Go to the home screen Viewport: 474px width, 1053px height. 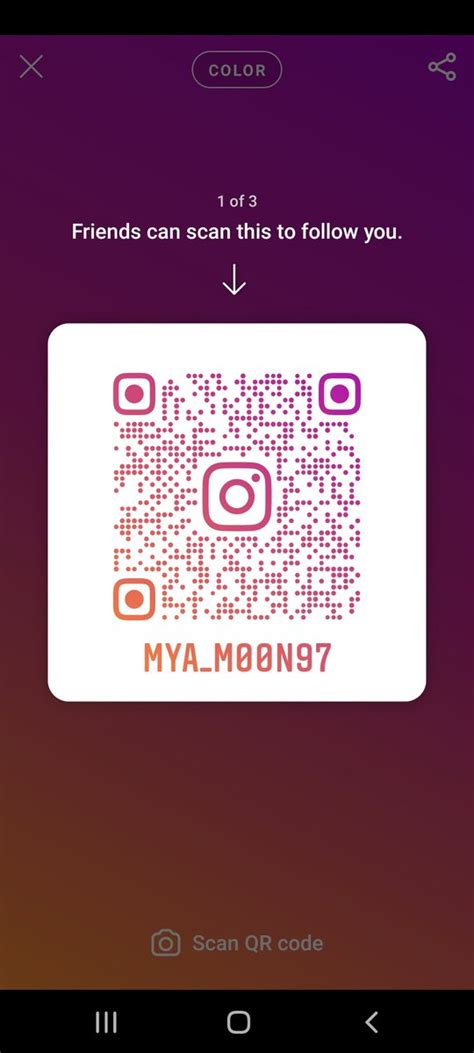[x=238, y=1022]
